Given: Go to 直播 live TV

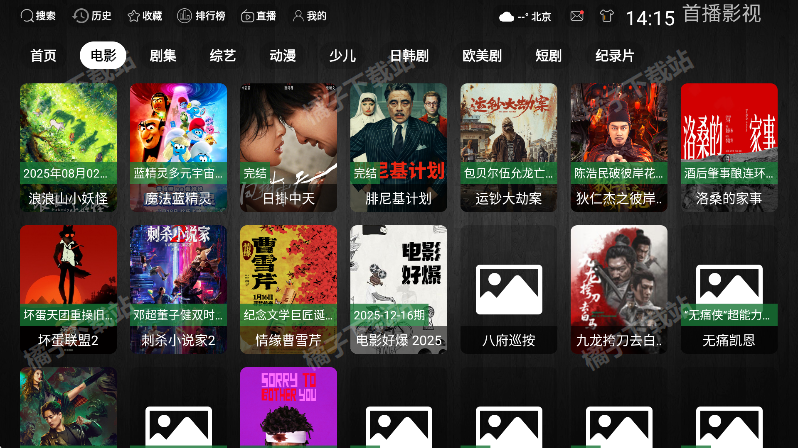Looking at the screenshot, I should point(258,16).
